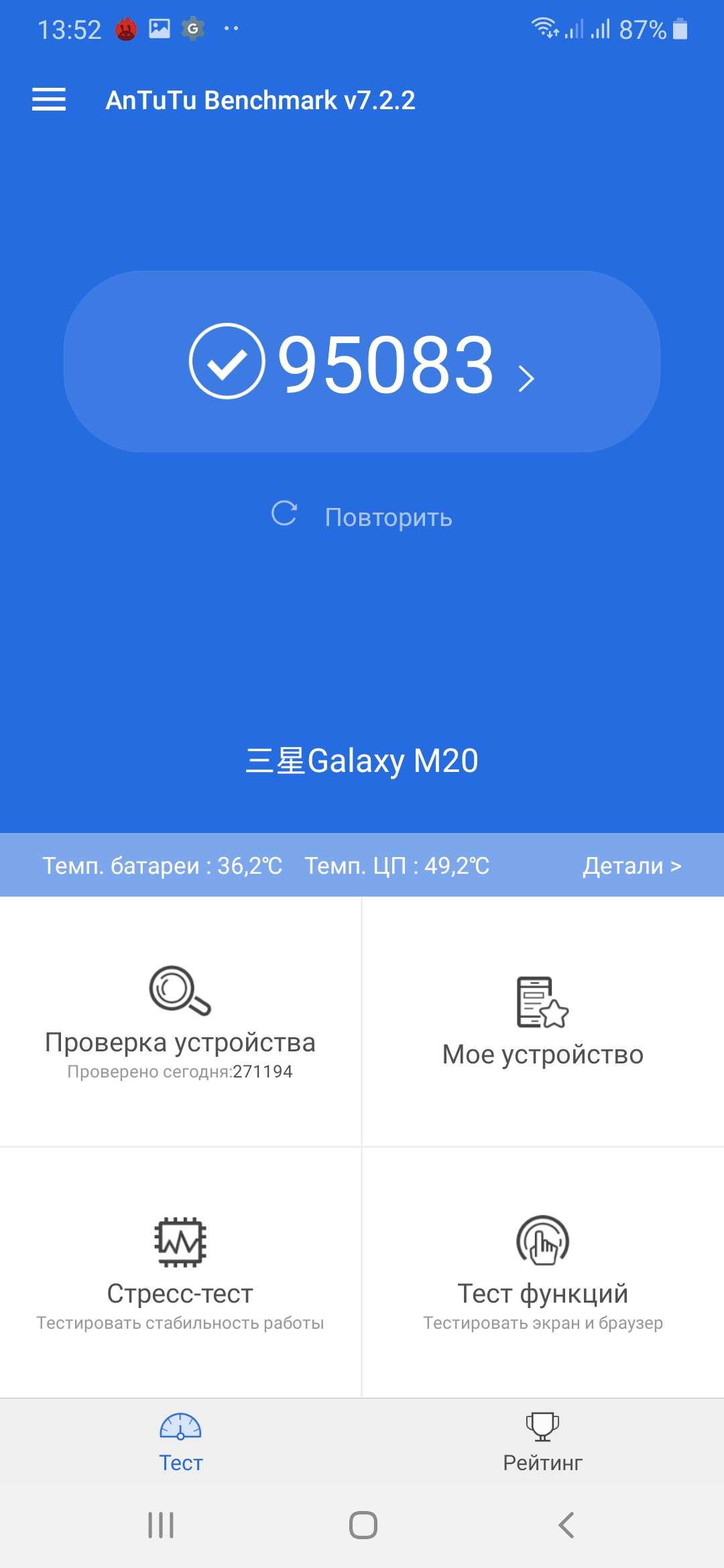Viewport: 724px width, 1568px height.
Task: Tap Повторить to rerun the benchmark
Action: (362, 517)
